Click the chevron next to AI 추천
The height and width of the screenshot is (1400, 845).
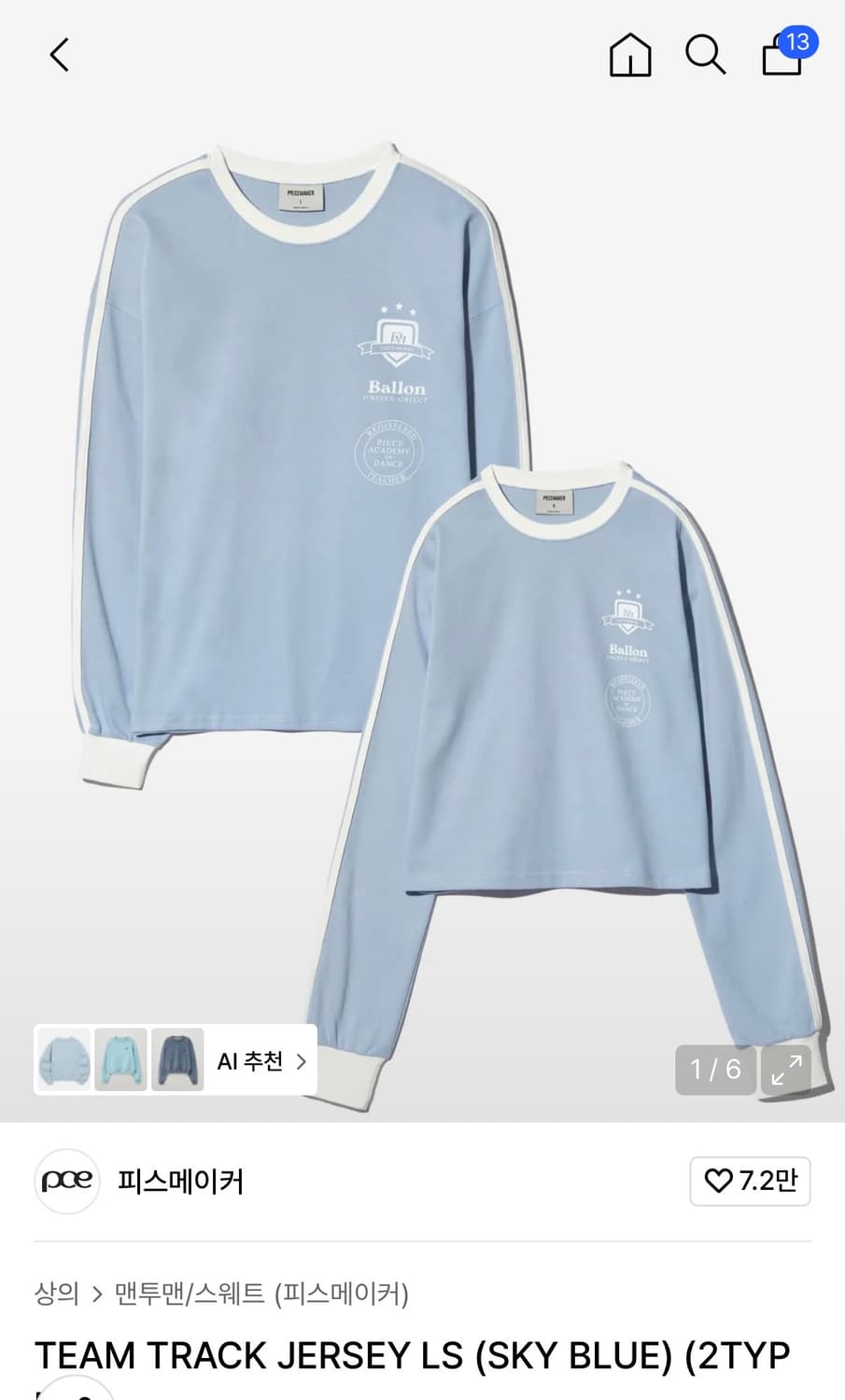[301, 1061]
